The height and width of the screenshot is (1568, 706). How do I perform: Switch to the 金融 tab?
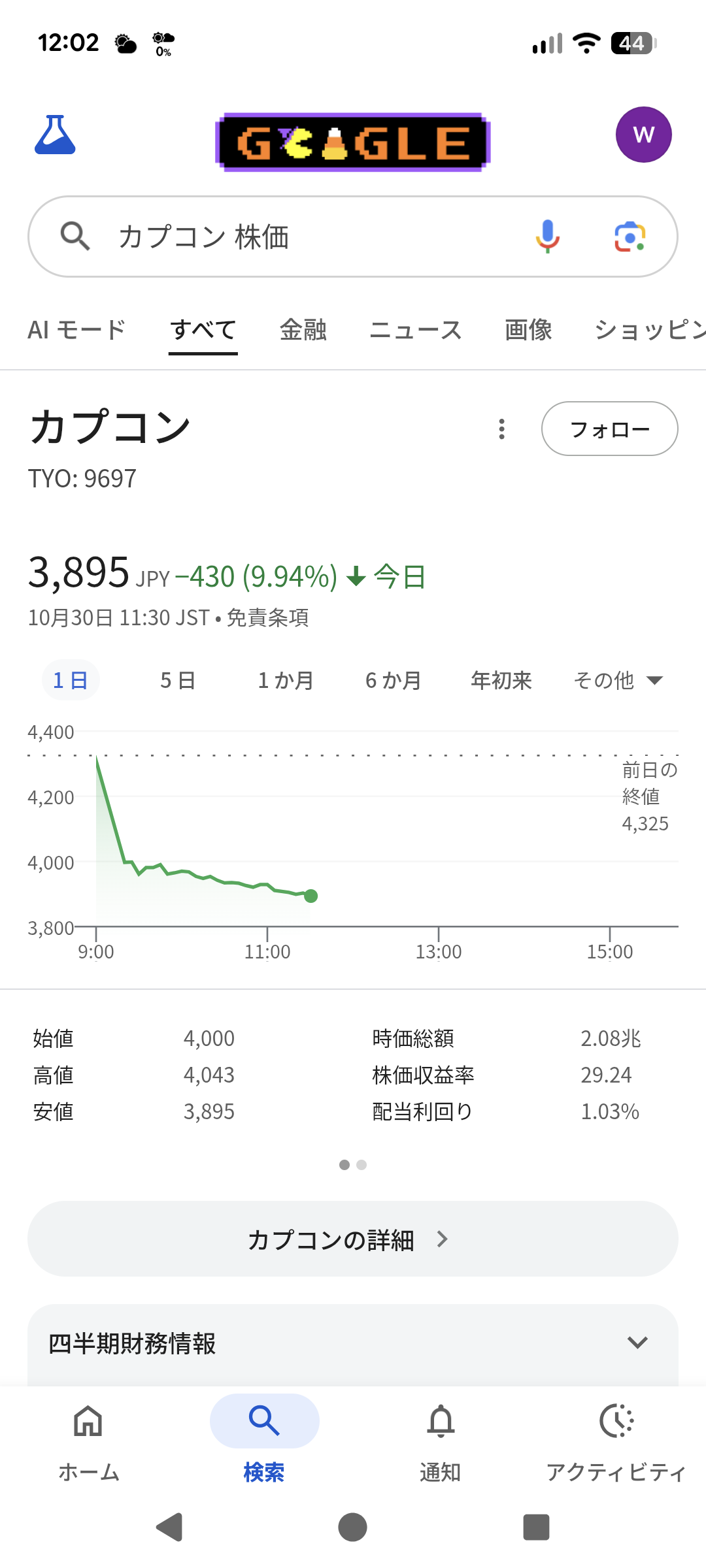[303, 330]
